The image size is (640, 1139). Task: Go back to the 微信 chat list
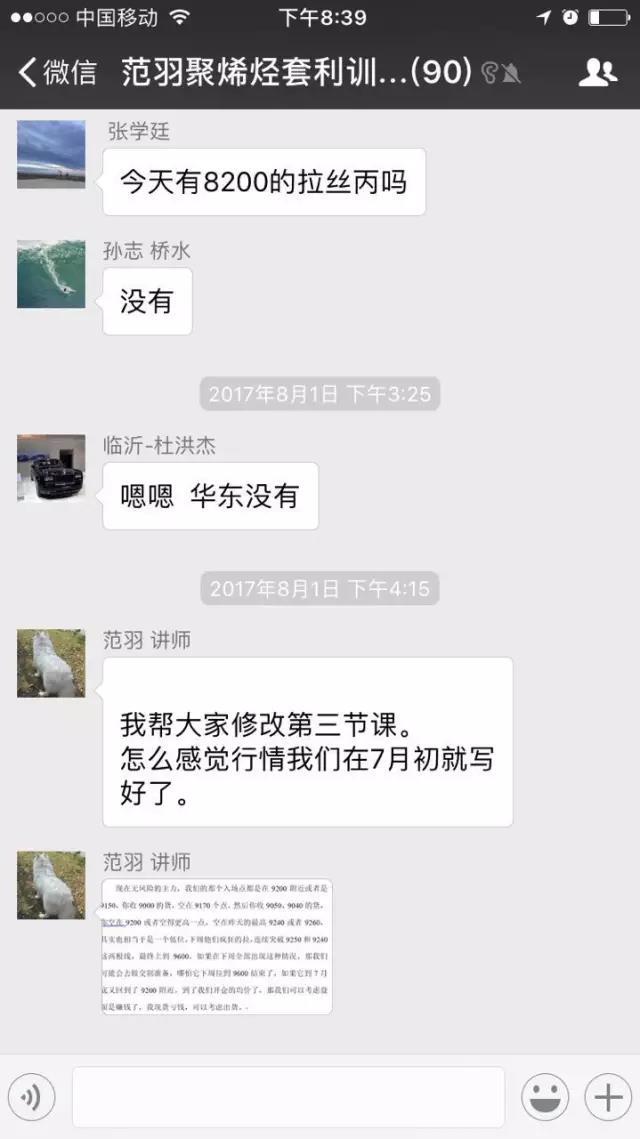58,72
